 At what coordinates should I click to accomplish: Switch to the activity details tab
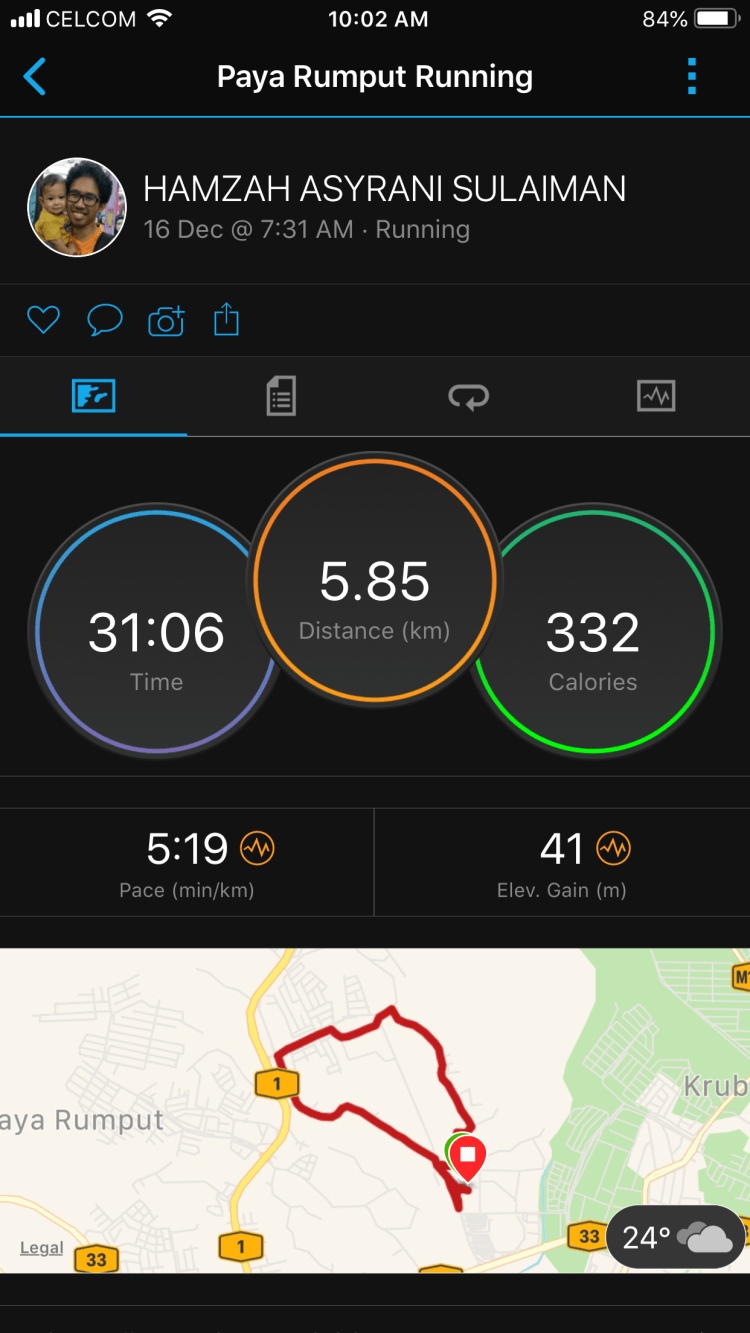pyautogui.click(x=281, y=397)
